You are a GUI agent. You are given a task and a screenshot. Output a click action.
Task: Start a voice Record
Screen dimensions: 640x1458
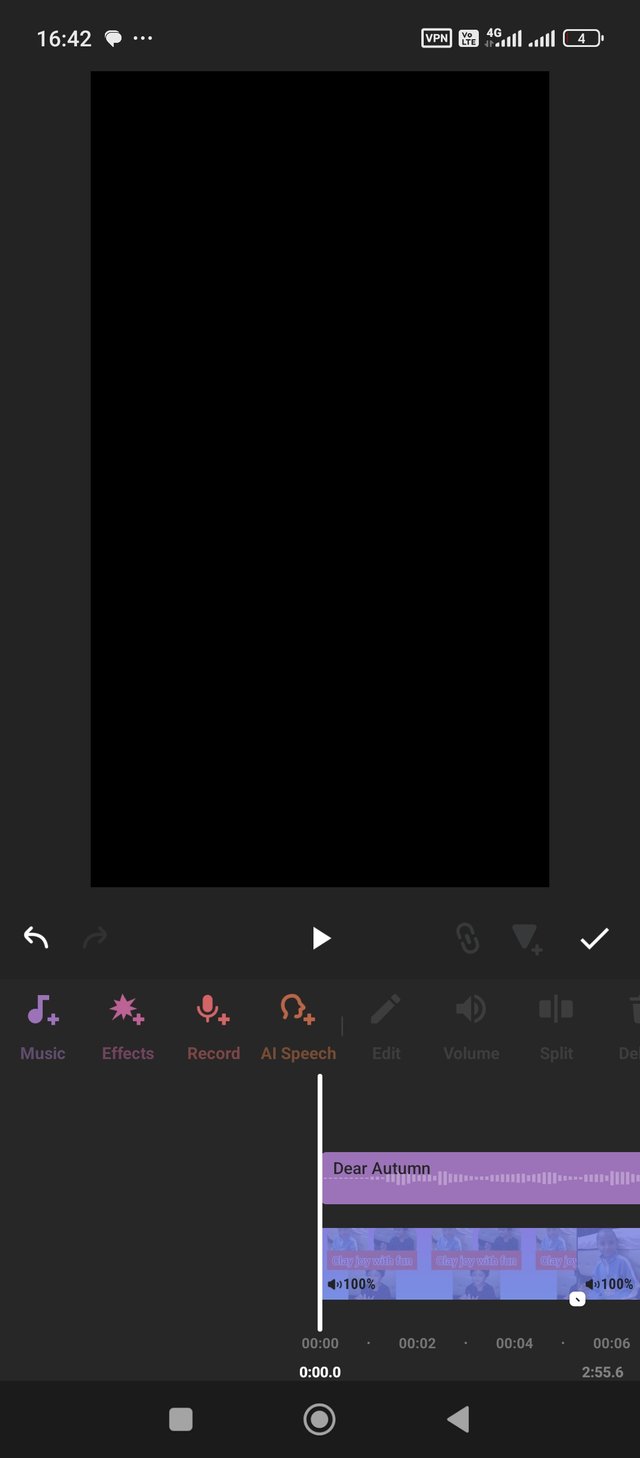[x=213, y=1025]
